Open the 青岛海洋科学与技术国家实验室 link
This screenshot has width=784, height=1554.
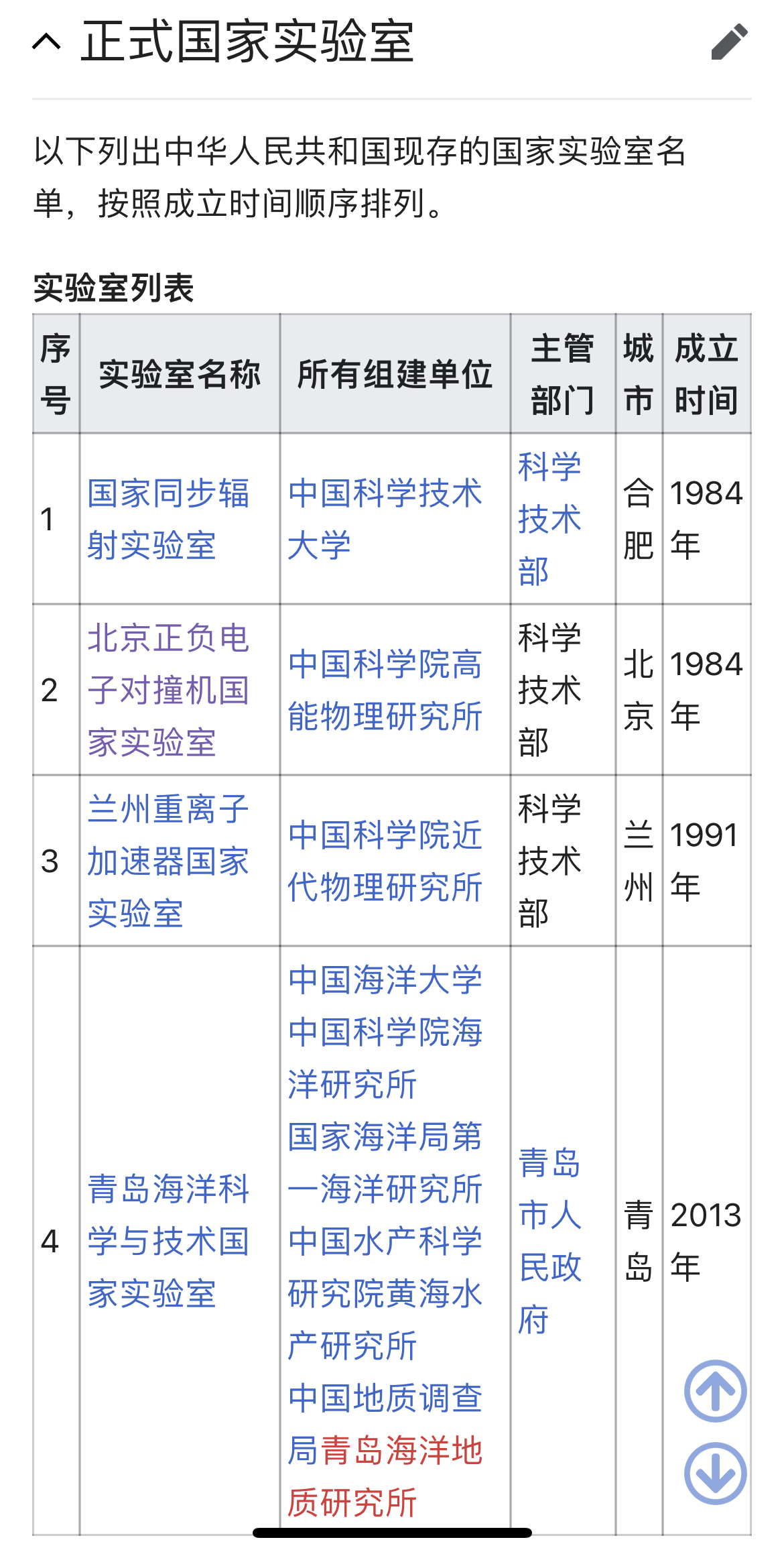(168, 1241)
